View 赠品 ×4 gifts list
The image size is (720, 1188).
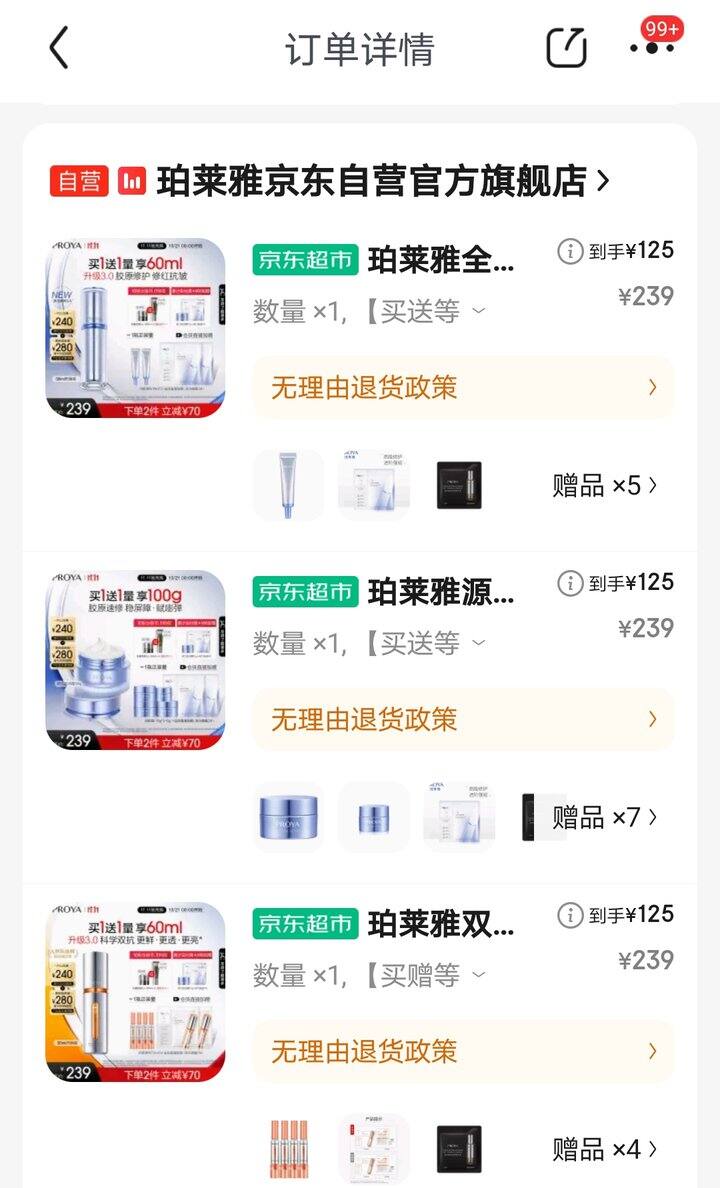pos(604,1149)
